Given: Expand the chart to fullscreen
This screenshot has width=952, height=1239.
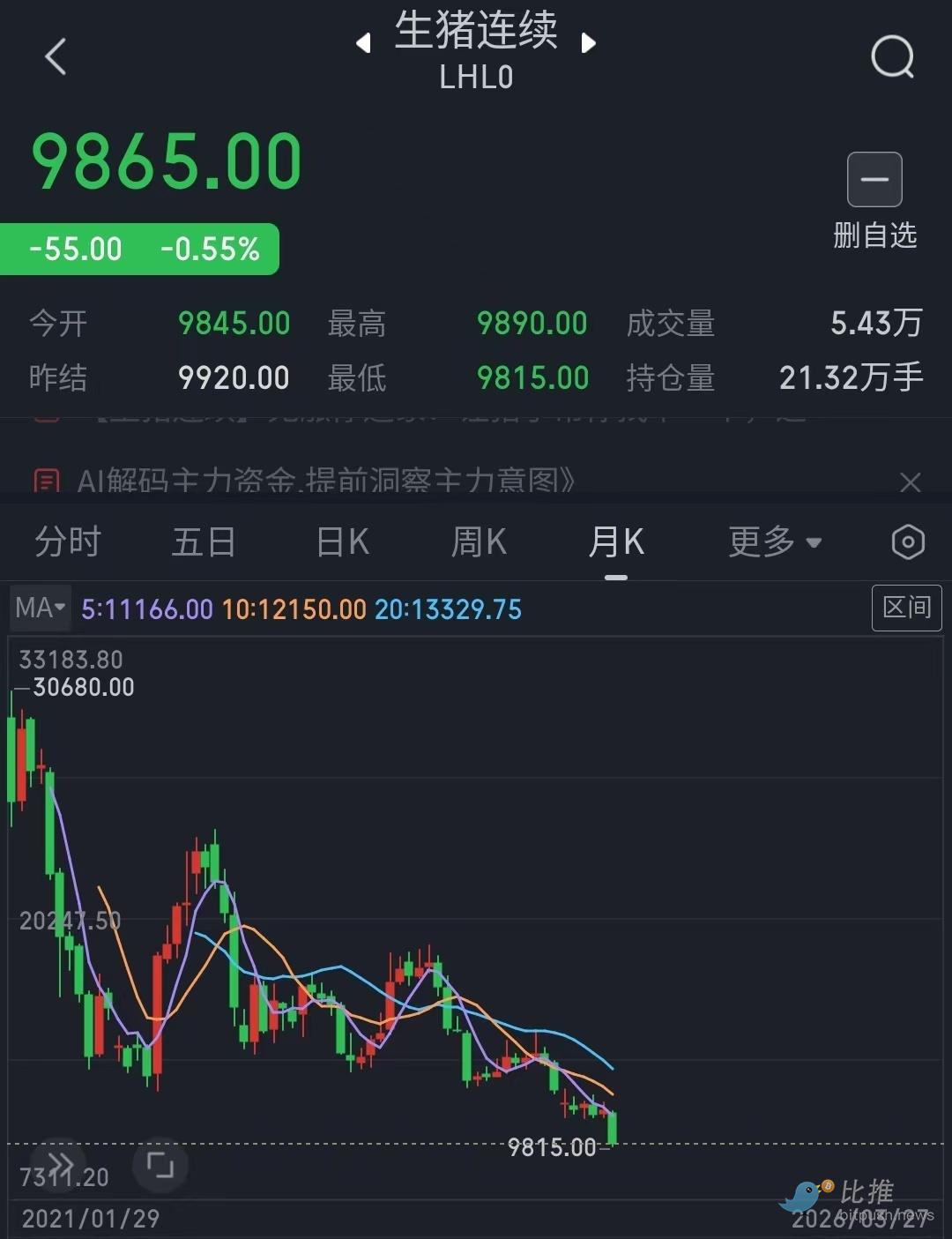Looking at the screenshot, I should point(160,1165).
